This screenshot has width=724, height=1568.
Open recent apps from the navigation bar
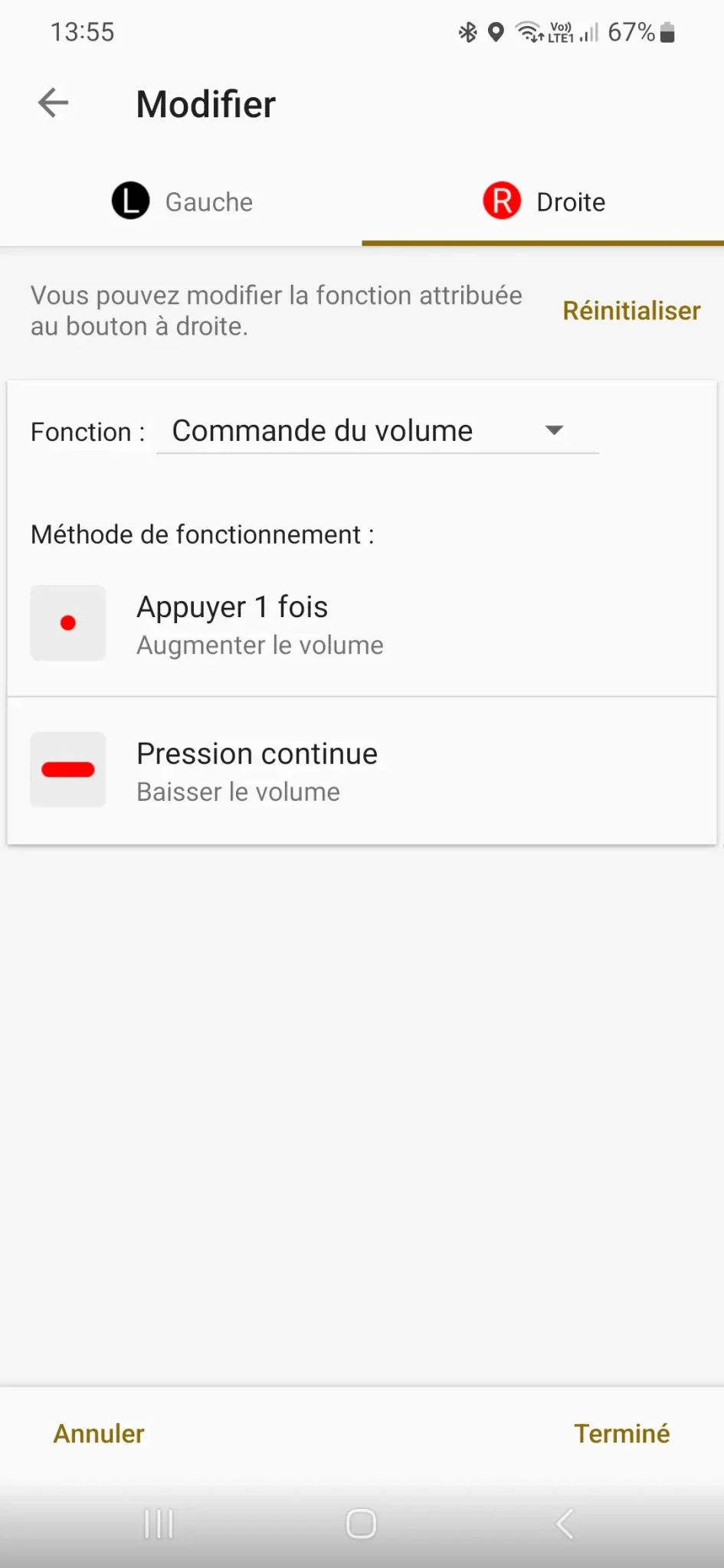pyautogui.click(x=159, y=1524)
